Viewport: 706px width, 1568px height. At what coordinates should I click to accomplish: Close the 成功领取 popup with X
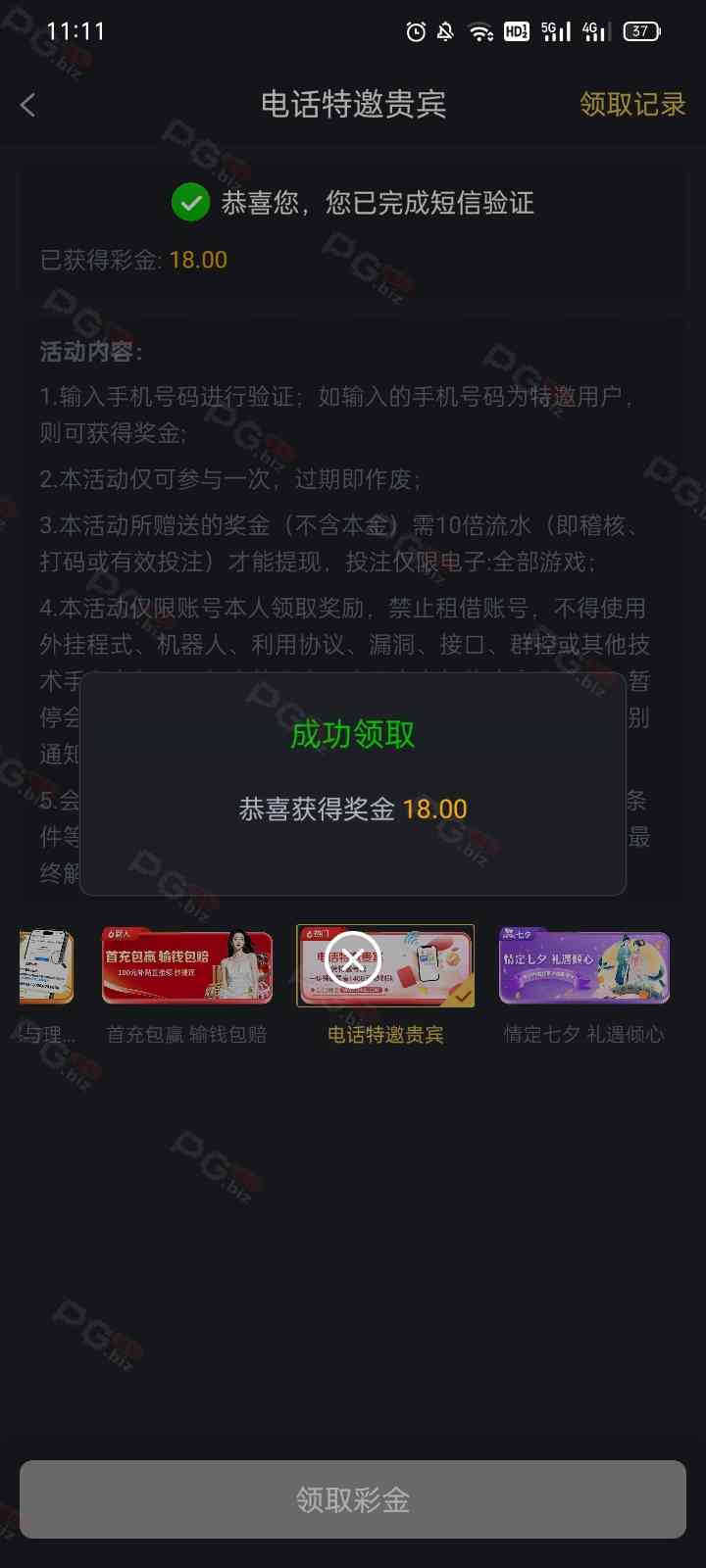coord(353,958)
